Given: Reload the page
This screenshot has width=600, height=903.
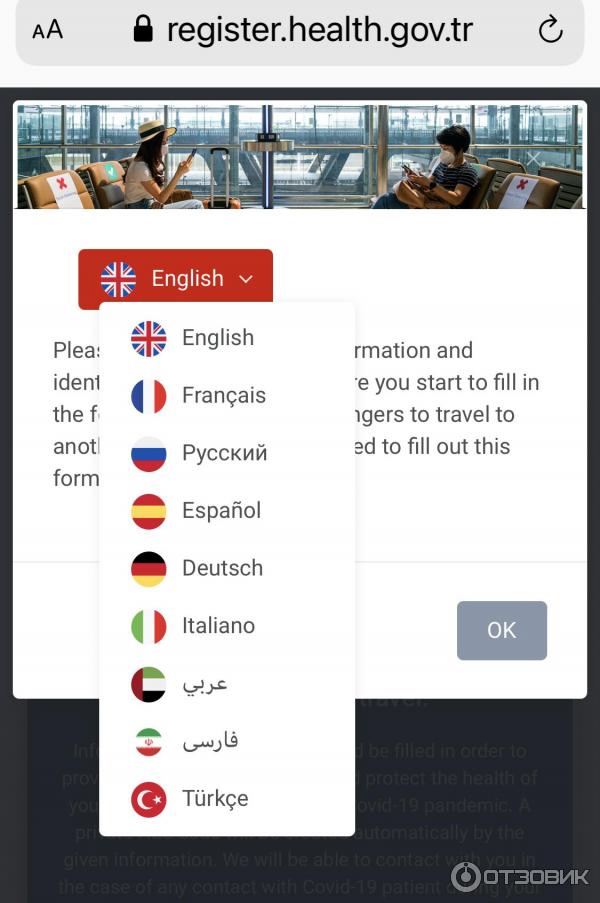Looking at the screenshot, I should 550,30.
